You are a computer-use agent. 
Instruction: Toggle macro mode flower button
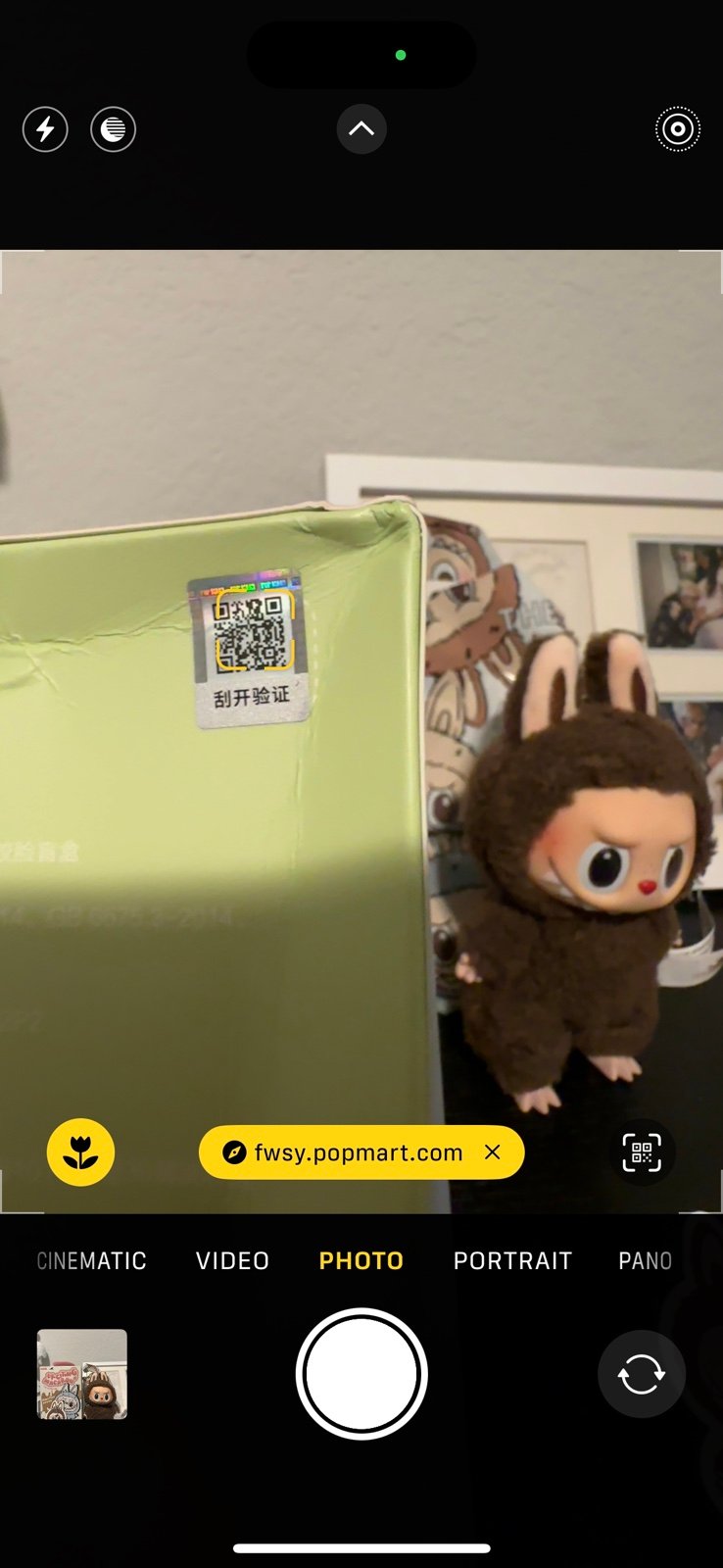tap(80, 1152)
